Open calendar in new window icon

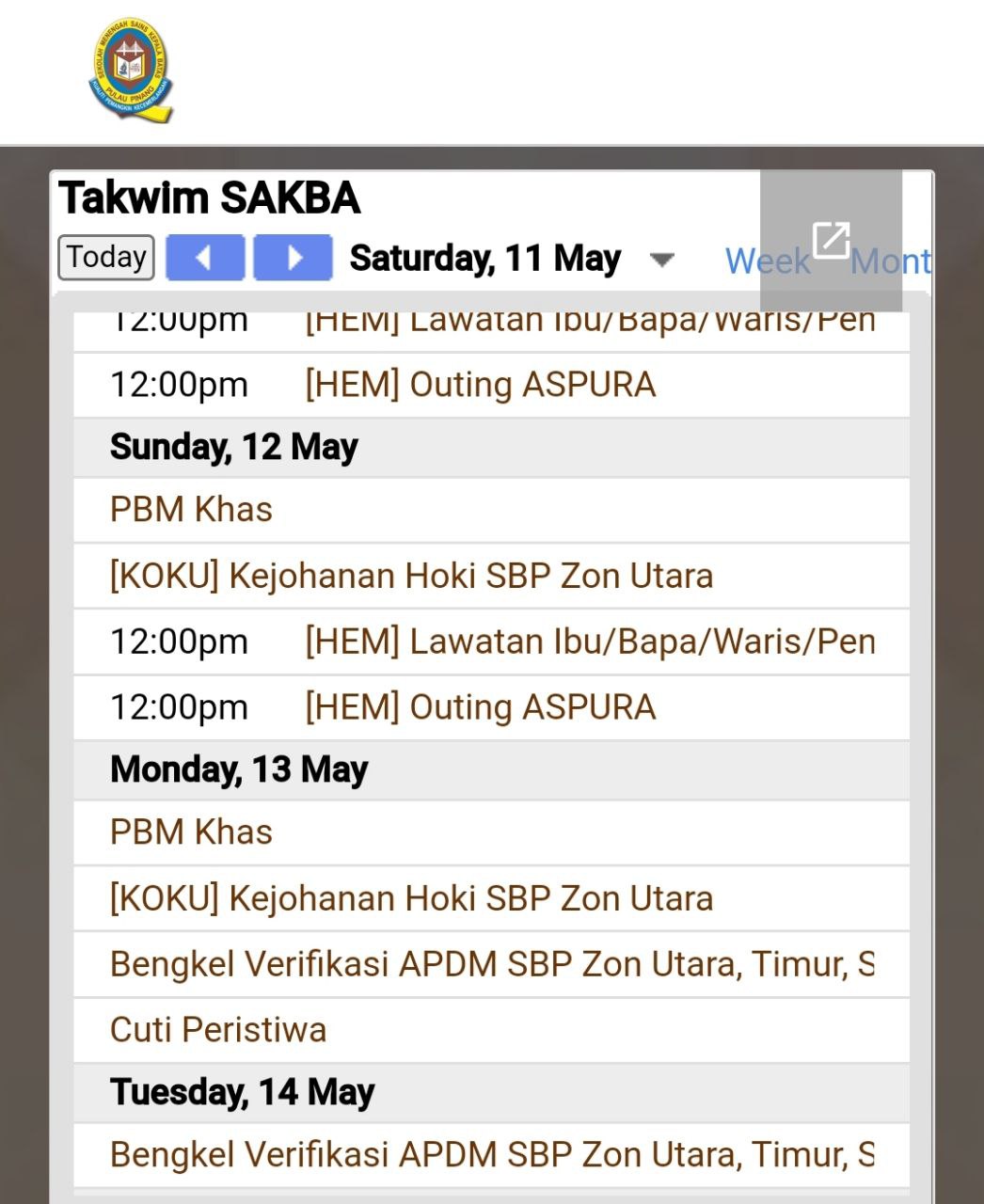pos(832,240)
